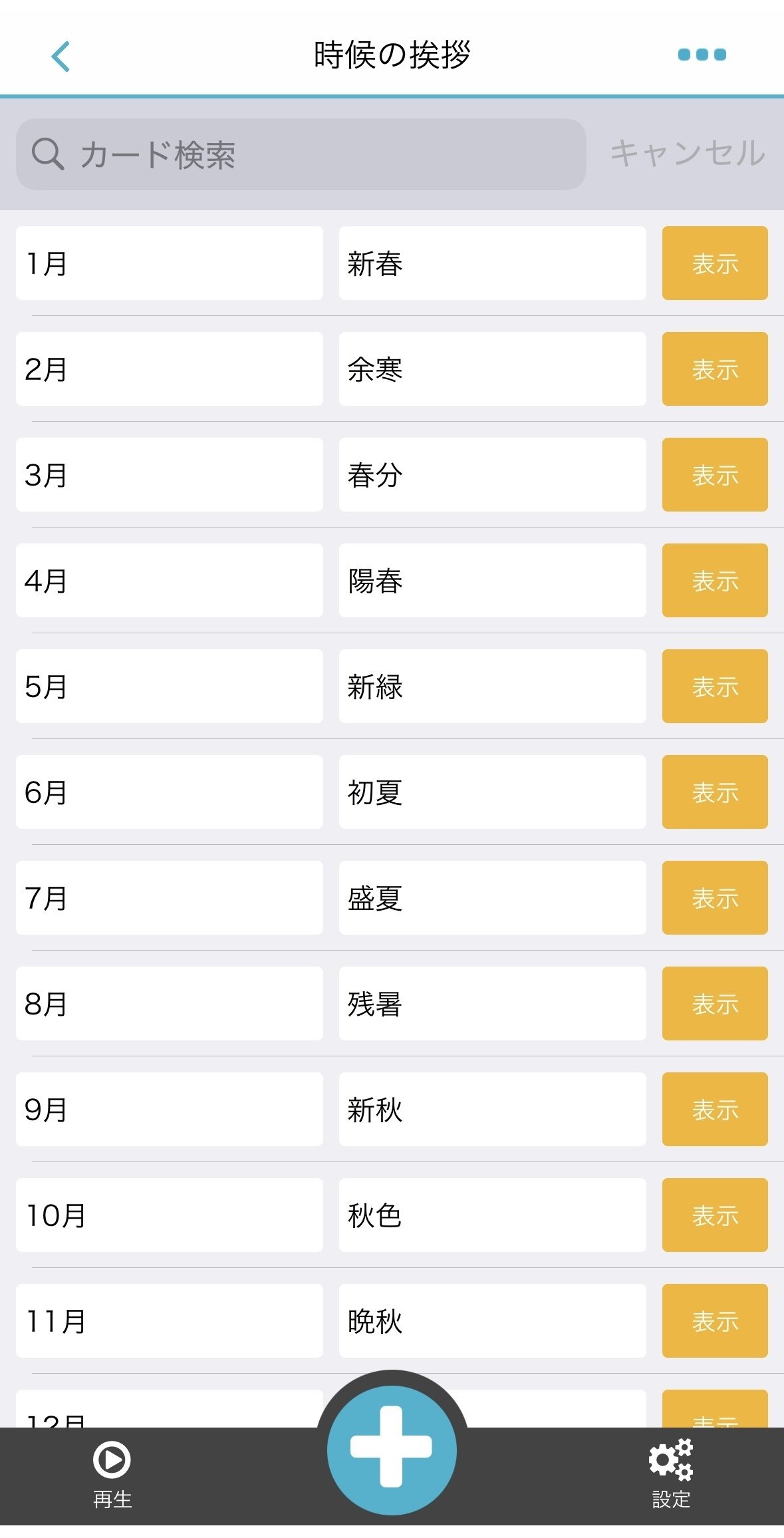Tap 表示 for the 9月 新秋 row
Viewport: 784px width, 1538px height.
coord(715,1110)
